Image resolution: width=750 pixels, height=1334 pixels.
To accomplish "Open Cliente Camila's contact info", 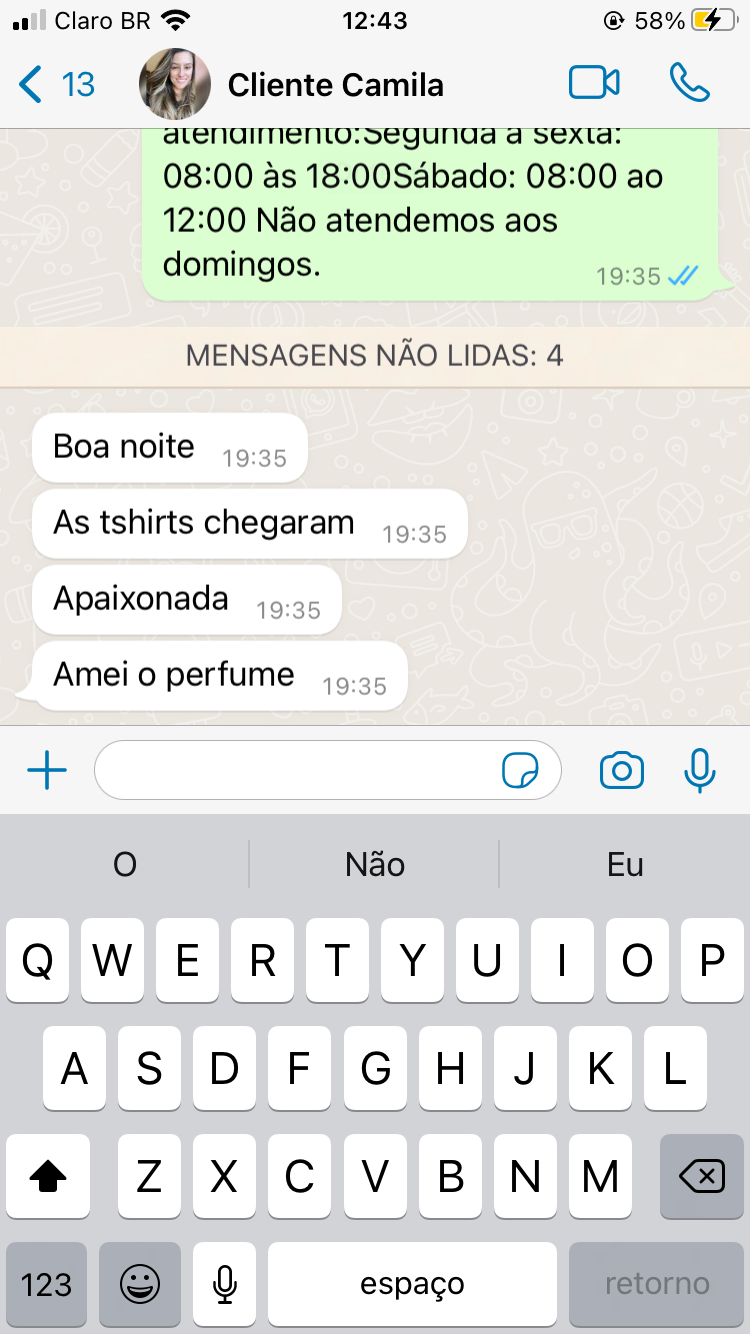I will click(x=335, y=85).
